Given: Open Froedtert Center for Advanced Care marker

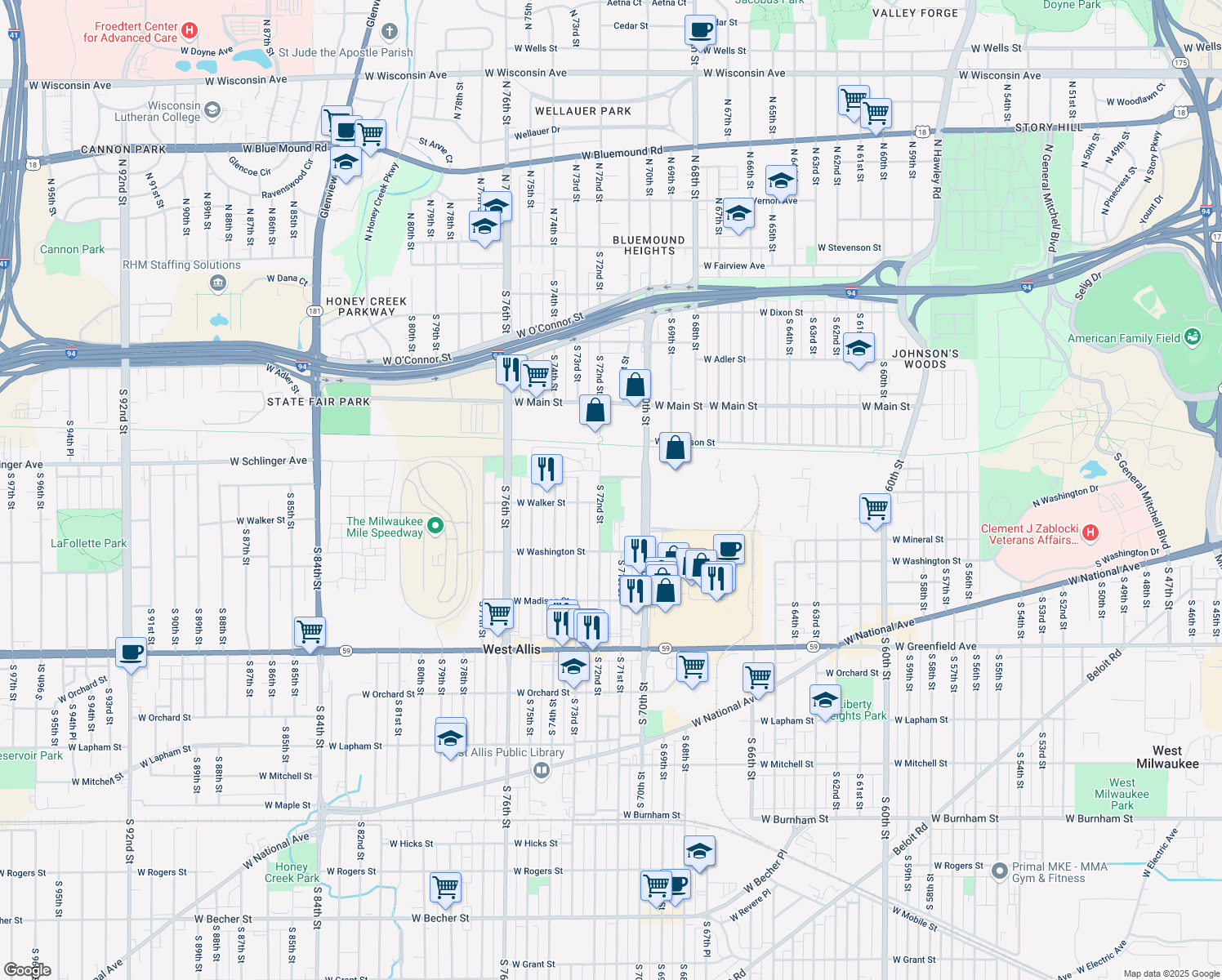Looking at the screenshot, I should click(190, 31).
